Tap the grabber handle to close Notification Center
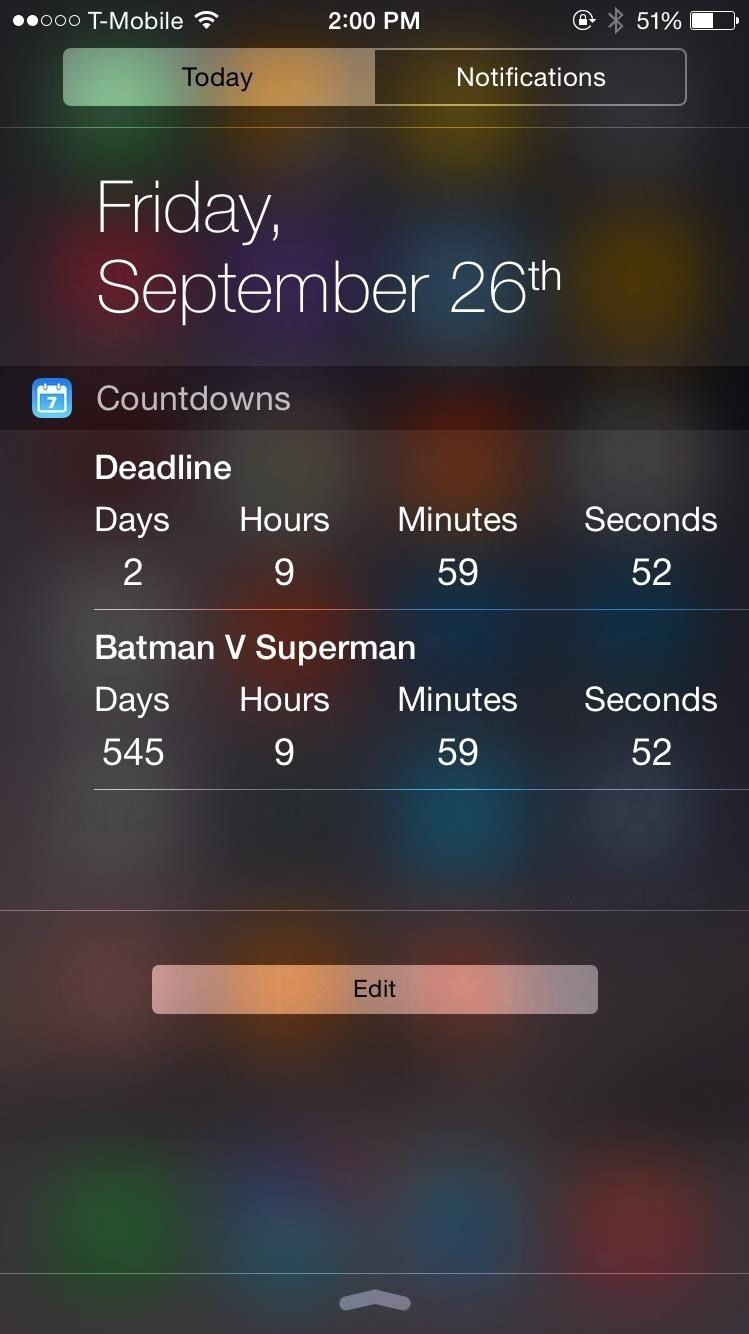 375,1300
